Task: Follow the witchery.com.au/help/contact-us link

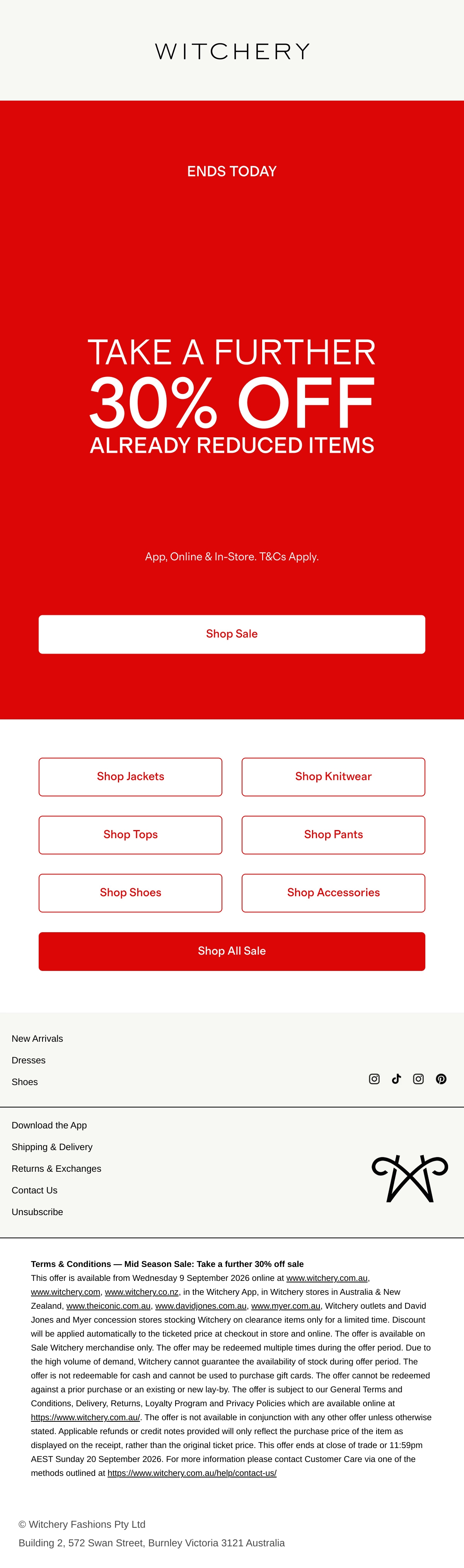Action: click(x=192, y=1473)
